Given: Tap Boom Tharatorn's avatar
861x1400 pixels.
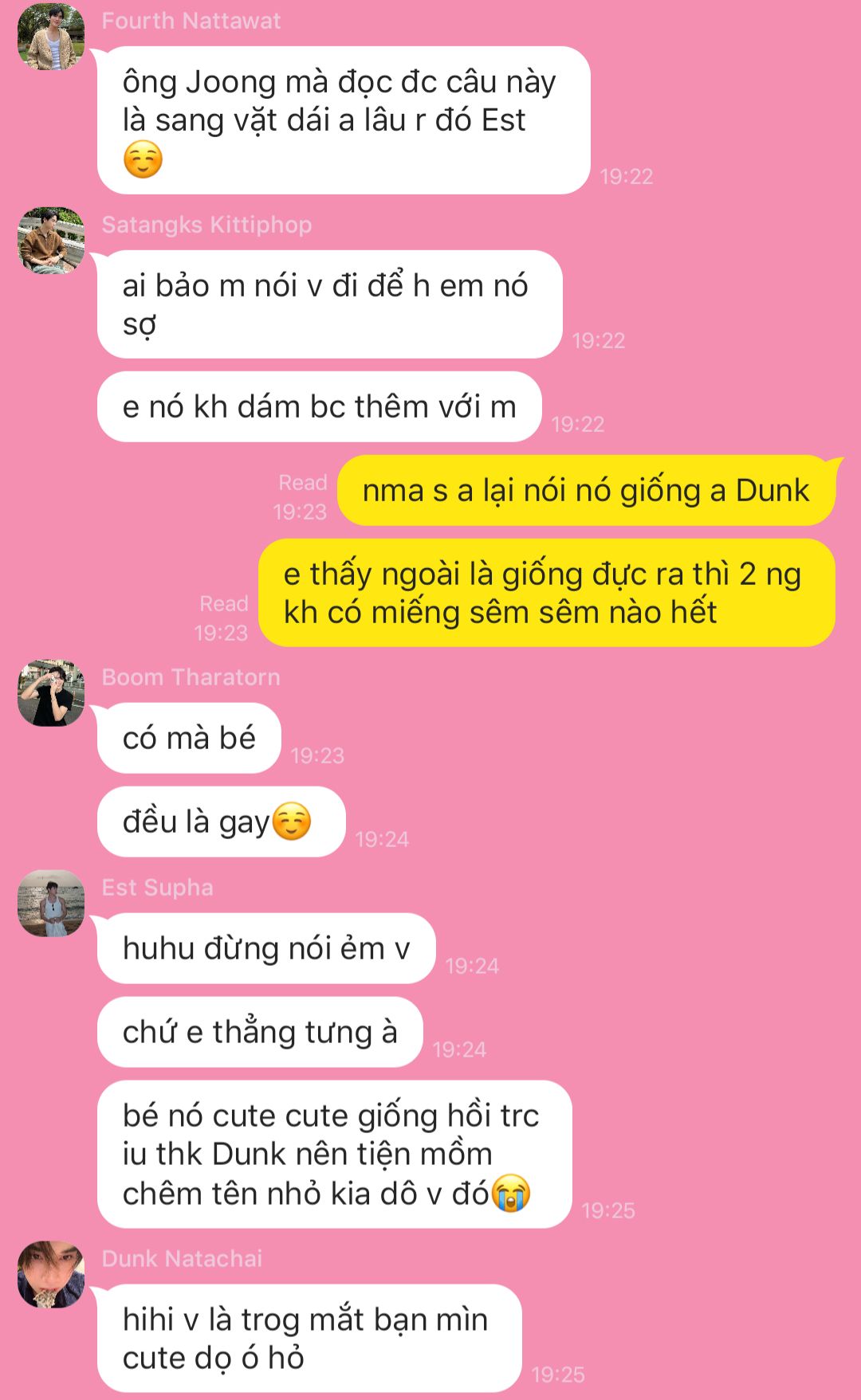Looking at the screenshot, I should pos(51,692).
